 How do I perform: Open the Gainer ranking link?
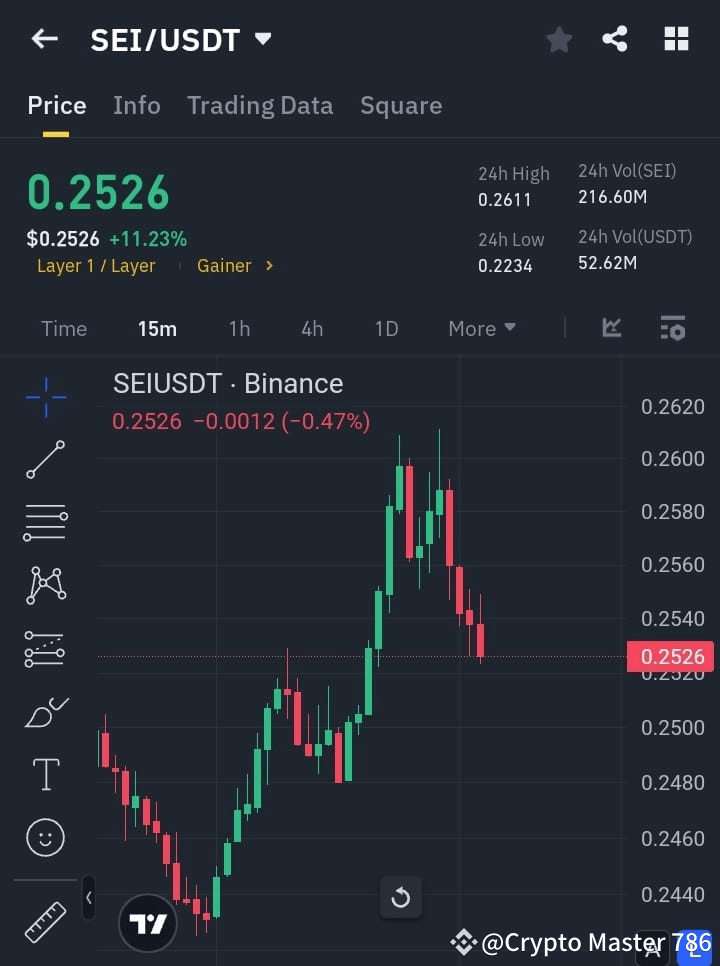pos(235,265)
